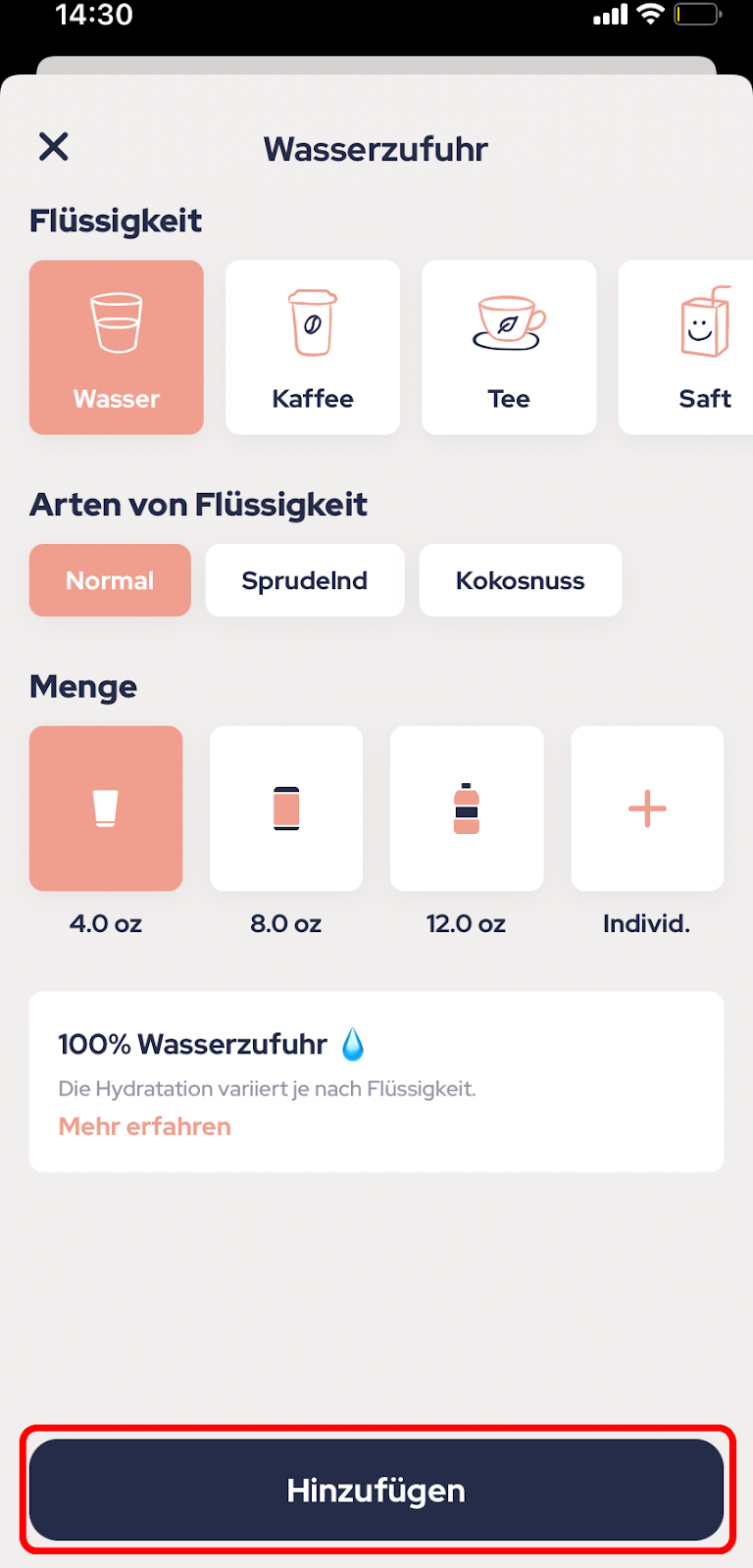Close the Wasserzufuhr sheet

[54, 147]
